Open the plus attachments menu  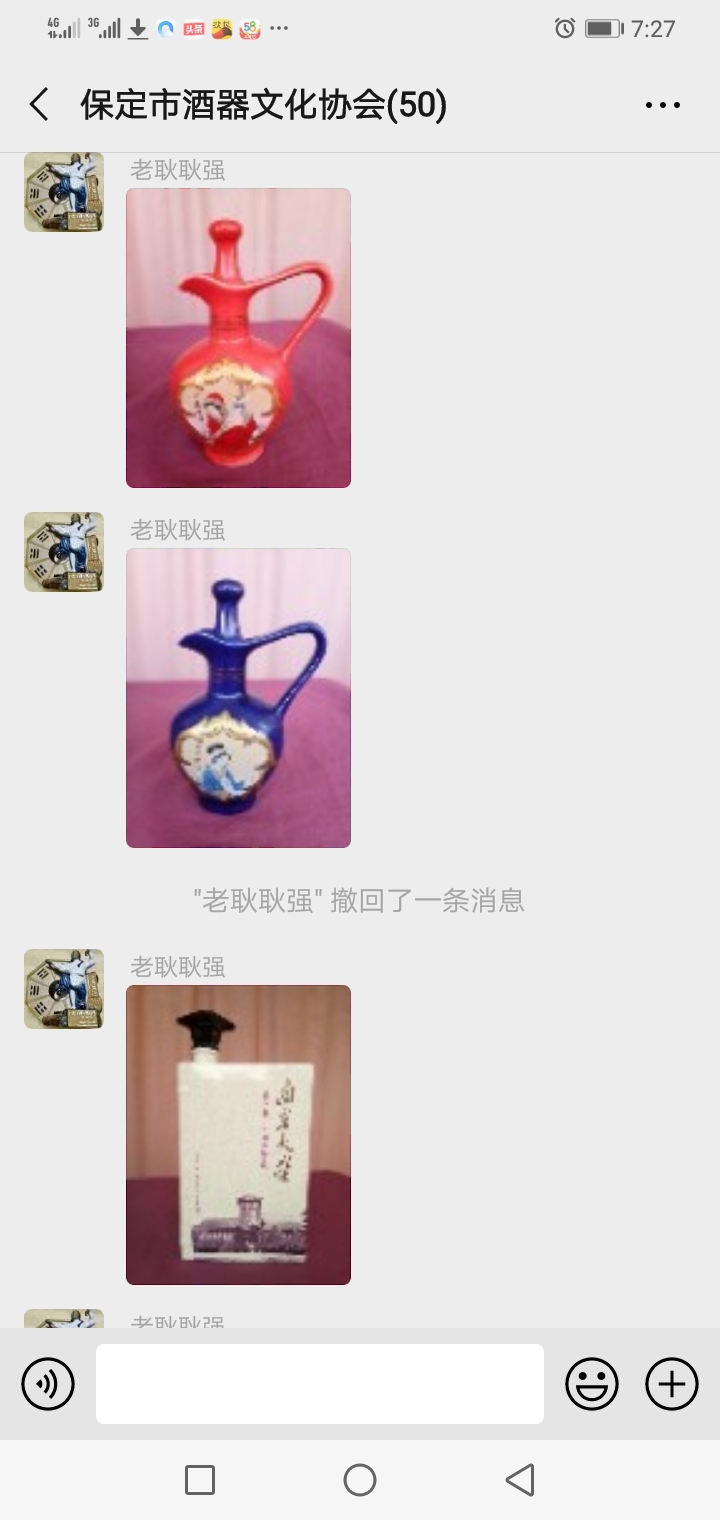(x=672, y=1384)
